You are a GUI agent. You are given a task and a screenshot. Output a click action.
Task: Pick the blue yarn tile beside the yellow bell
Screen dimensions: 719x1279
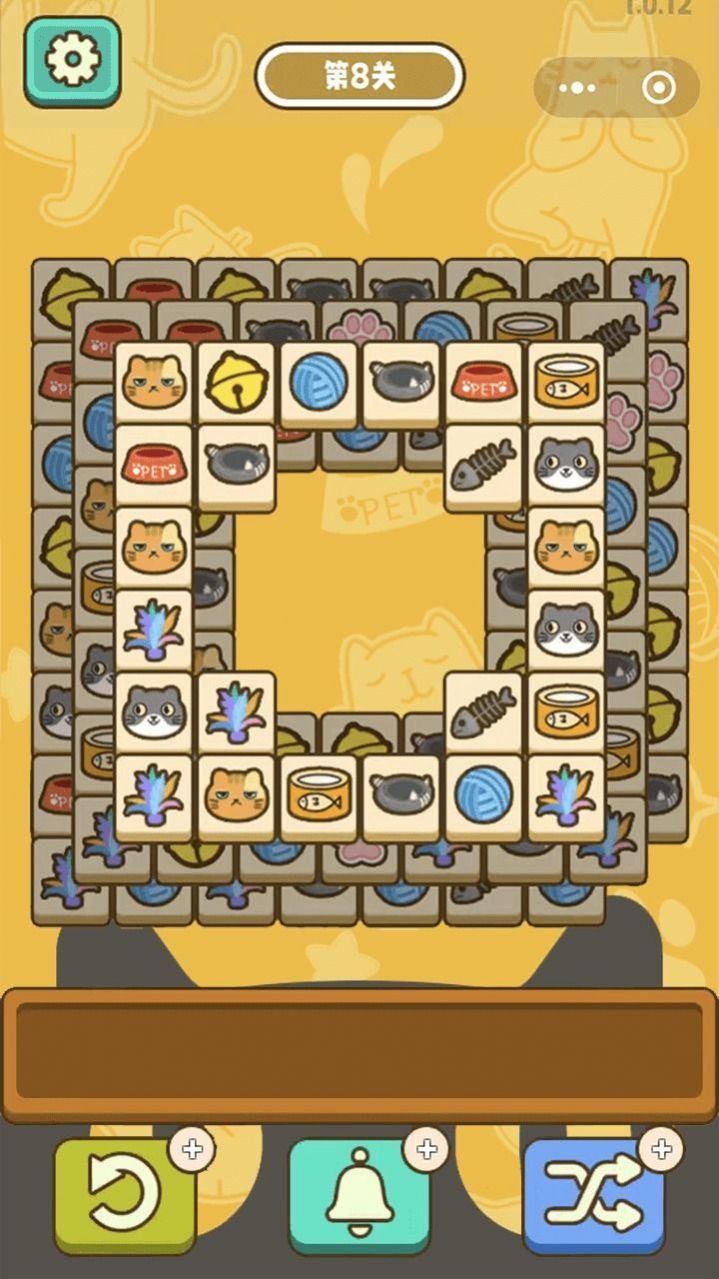tap(318, 381)
